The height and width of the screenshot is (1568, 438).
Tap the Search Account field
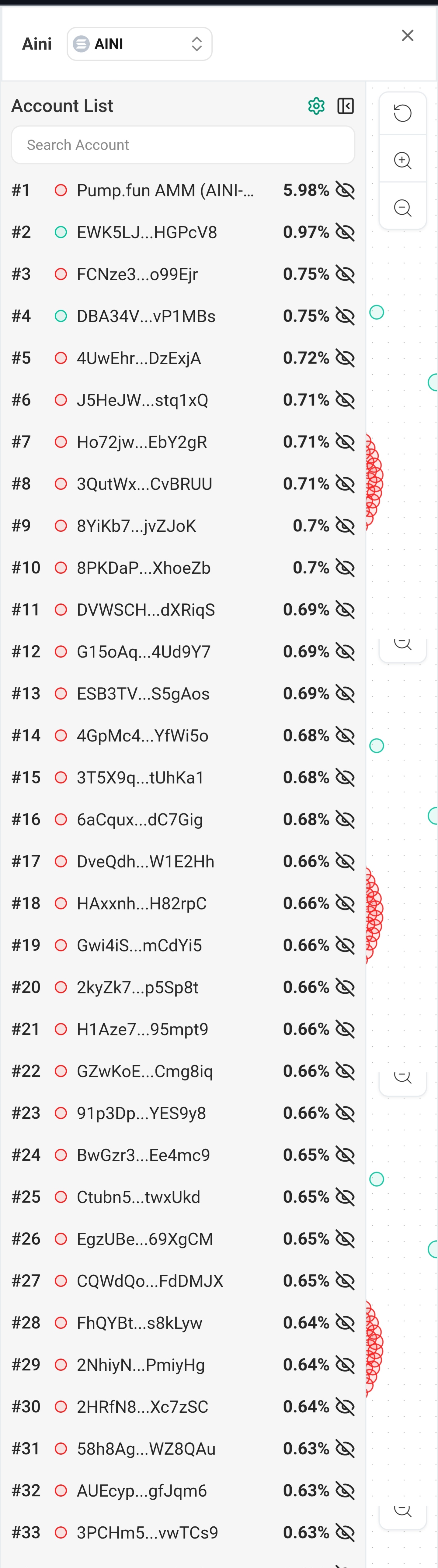pos(183,145)
